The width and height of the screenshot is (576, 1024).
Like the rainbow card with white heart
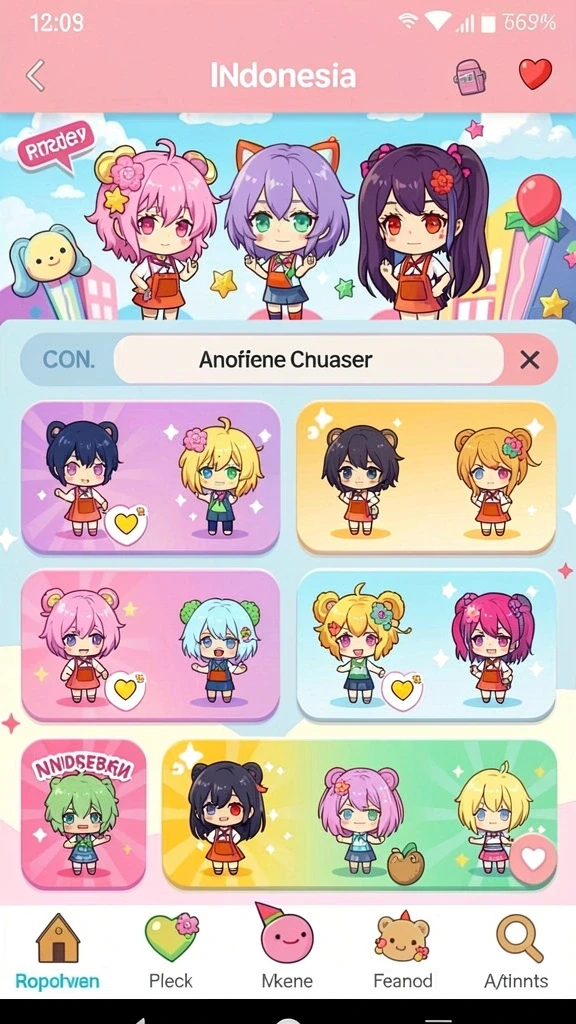pos(533,859)
